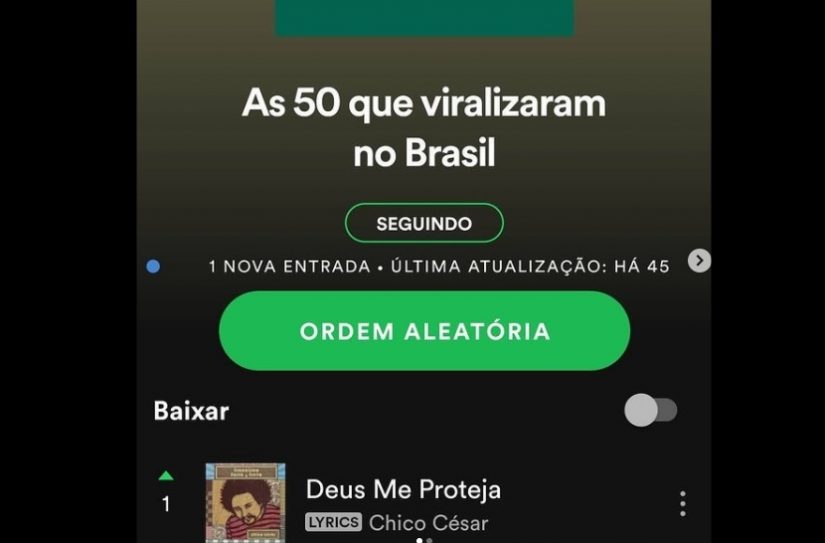The width and height of the screenshot is (825, 543).
Task: Enable the Baixar download switch
Action: 651,410
